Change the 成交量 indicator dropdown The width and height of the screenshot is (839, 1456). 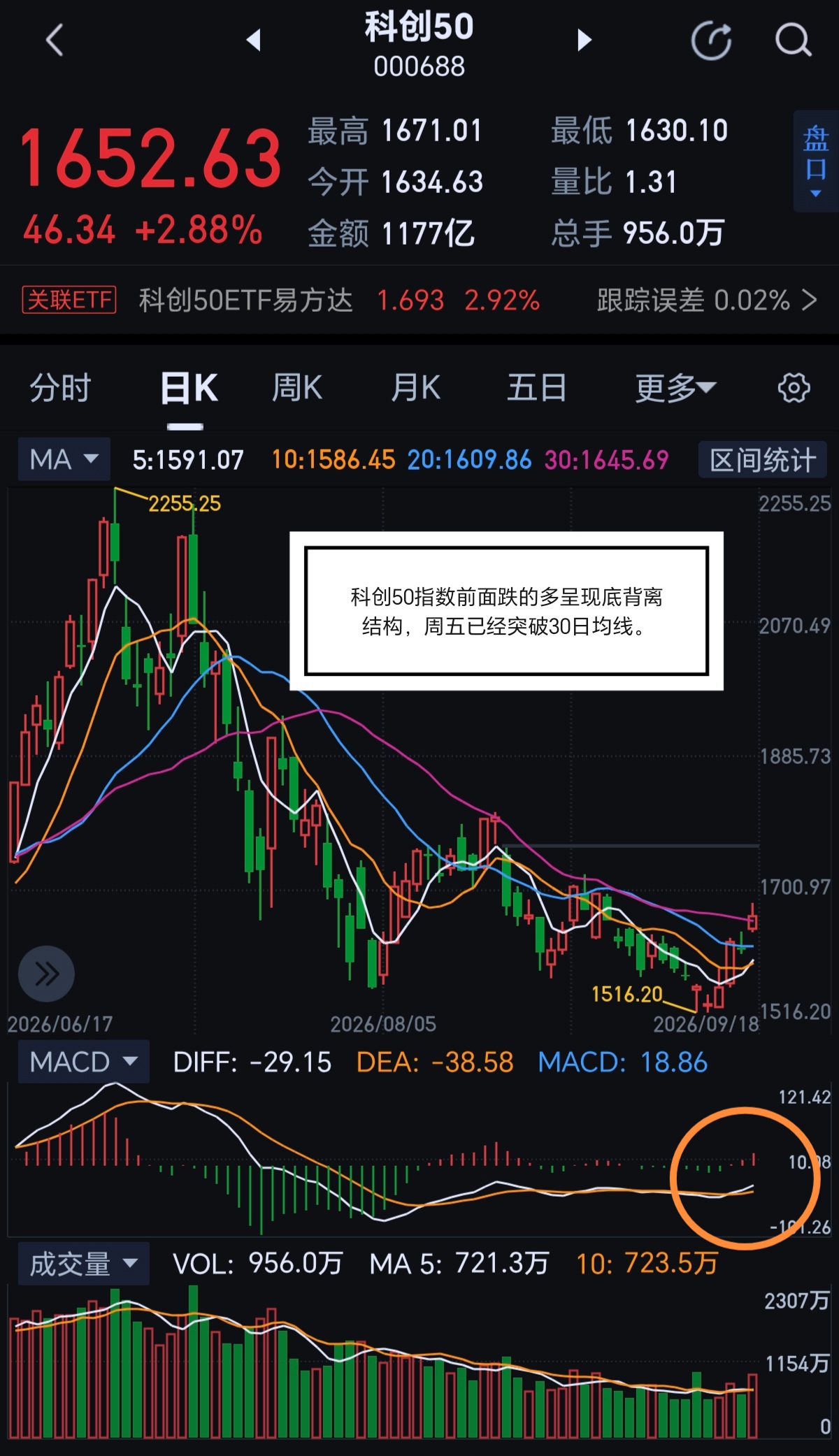(84, 1264)
